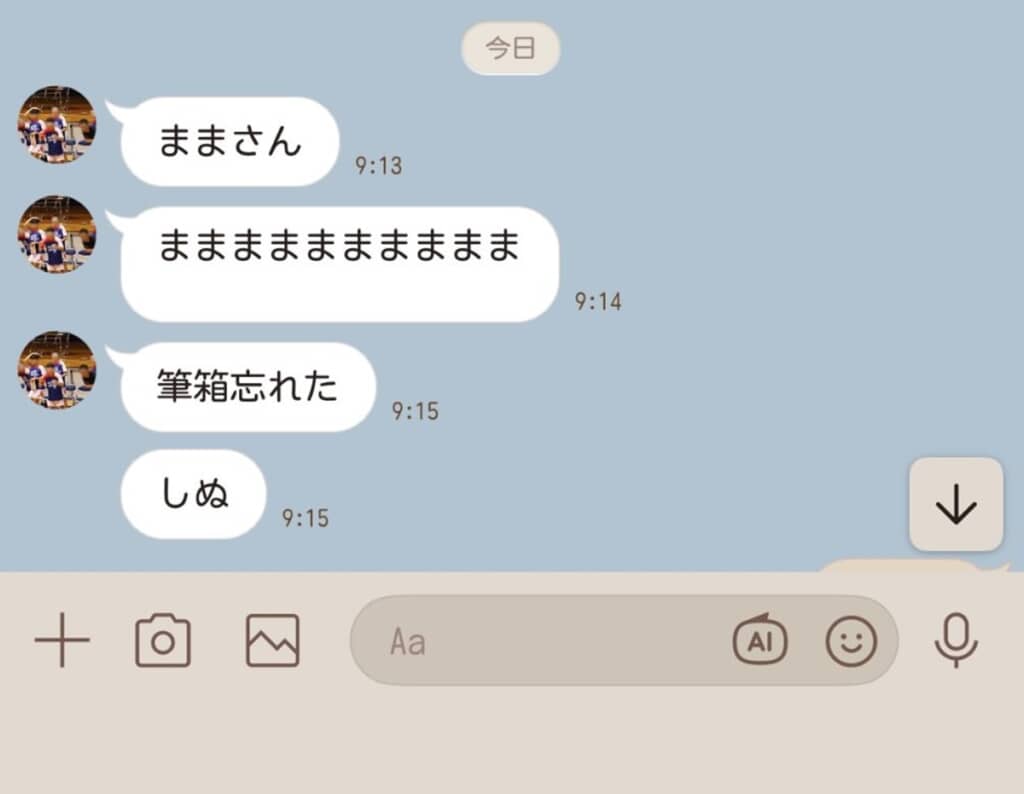1024x794 pixels.
Task: Open the AI assistant in message field
Action: pyautogui.click(x=760, y=641)
